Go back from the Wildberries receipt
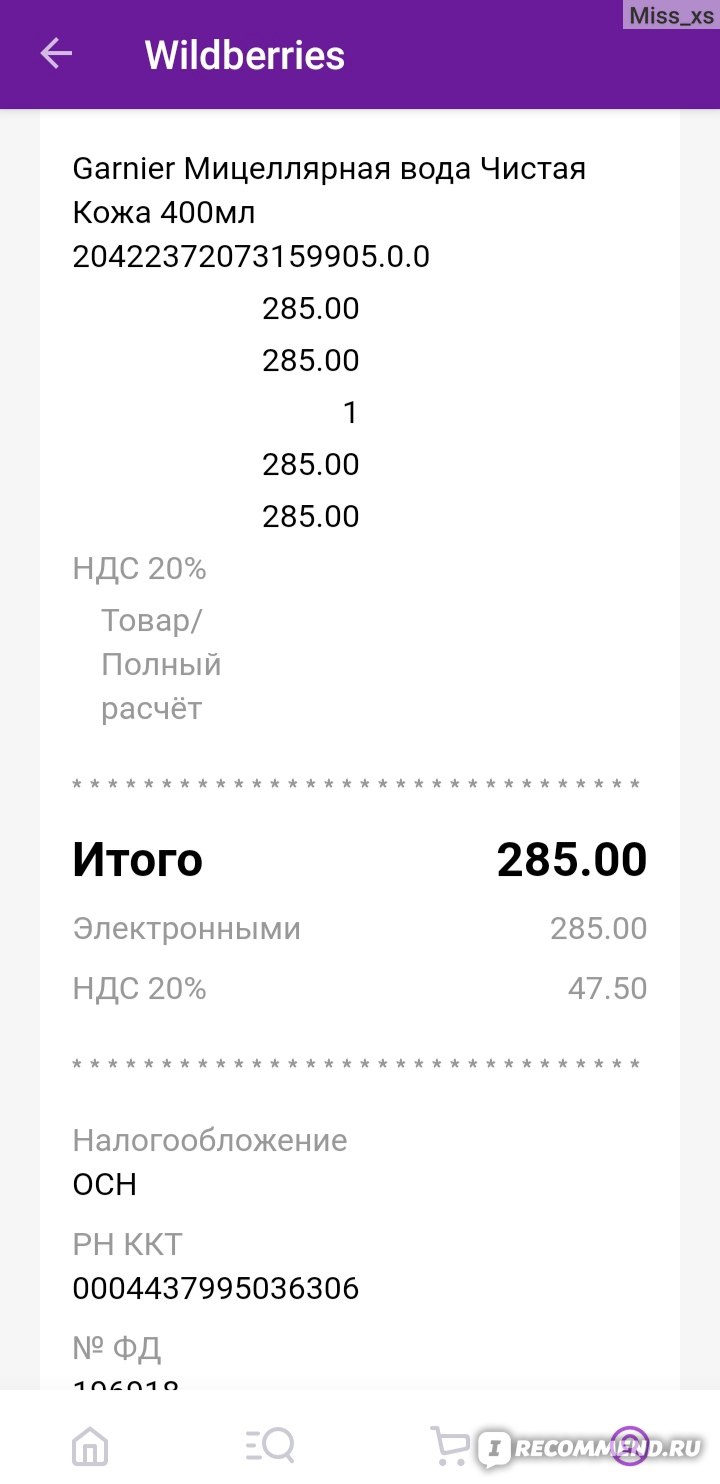Viewport: 720px width, 1484px height. pyautogui.click(x=56, y=54)
